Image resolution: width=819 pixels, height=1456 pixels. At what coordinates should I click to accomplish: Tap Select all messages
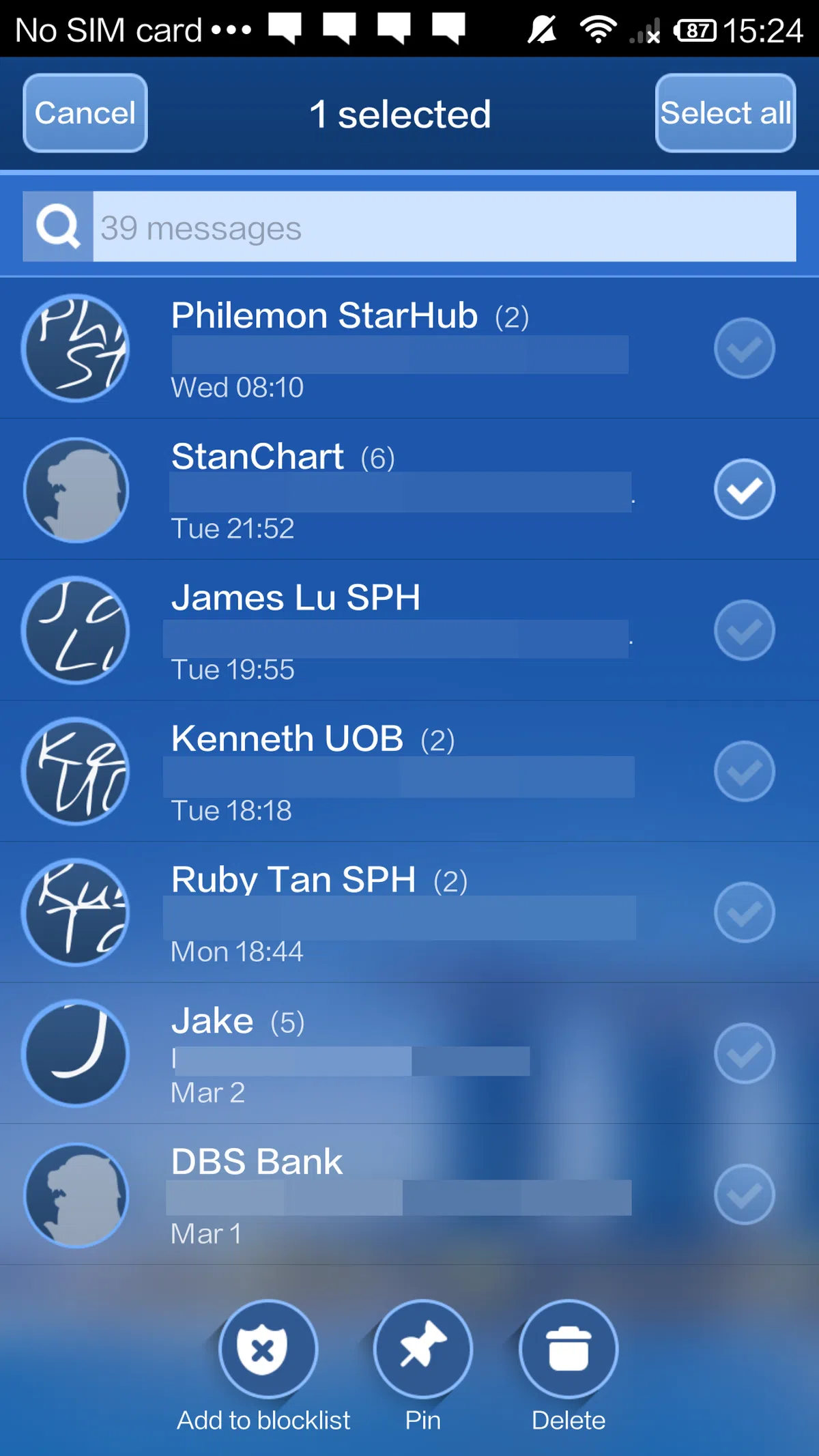point(725,113)
